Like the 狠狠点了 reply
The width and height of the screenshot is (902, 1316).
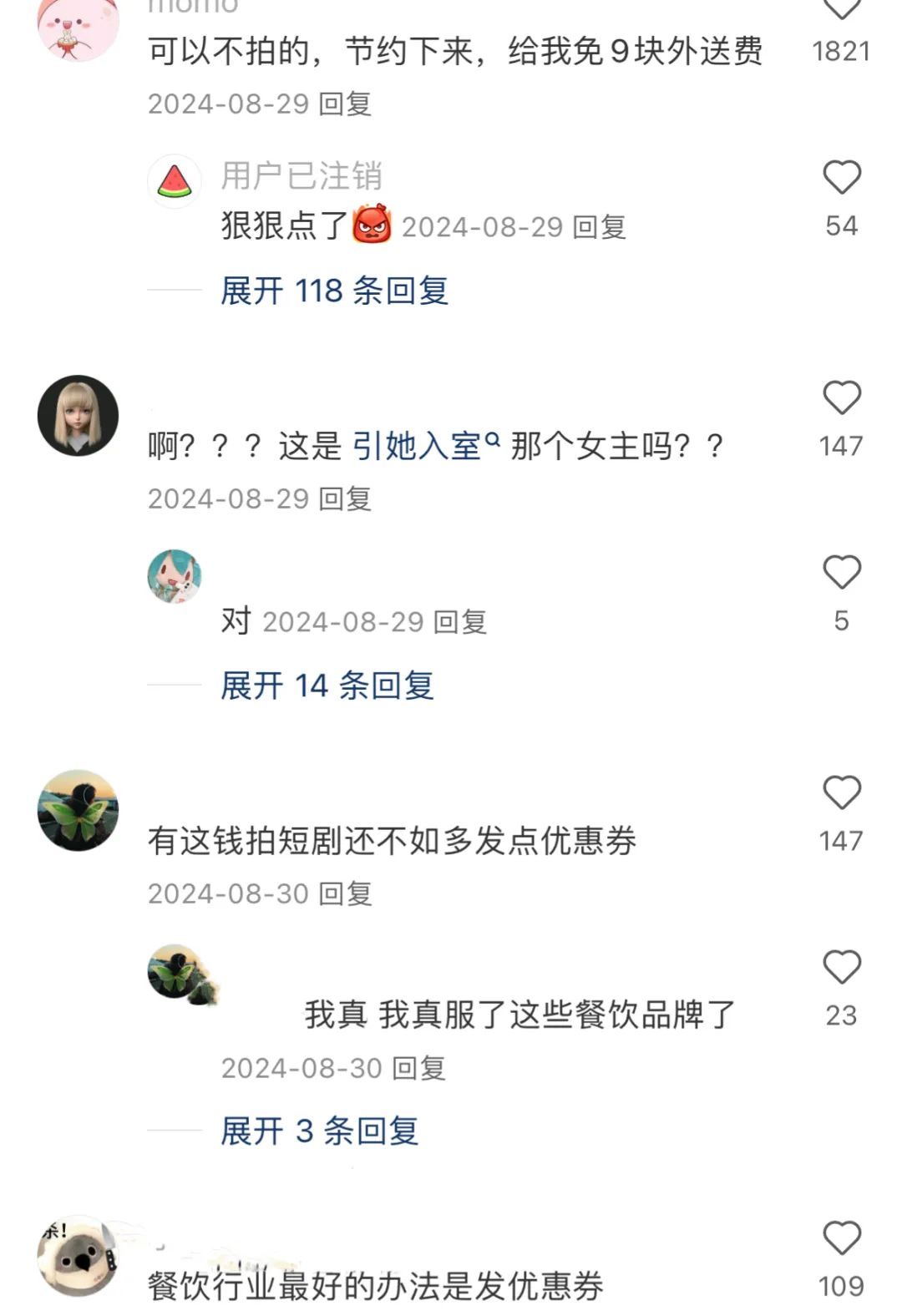(841, 178)
